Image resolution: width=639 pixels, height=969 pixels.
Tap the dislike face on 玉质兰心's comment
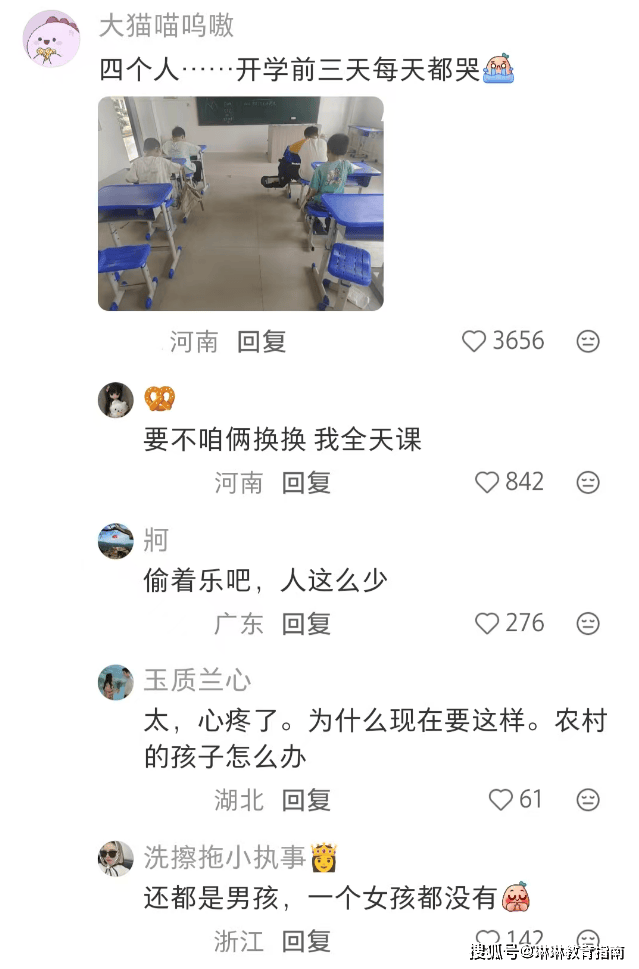click(588, 800)
